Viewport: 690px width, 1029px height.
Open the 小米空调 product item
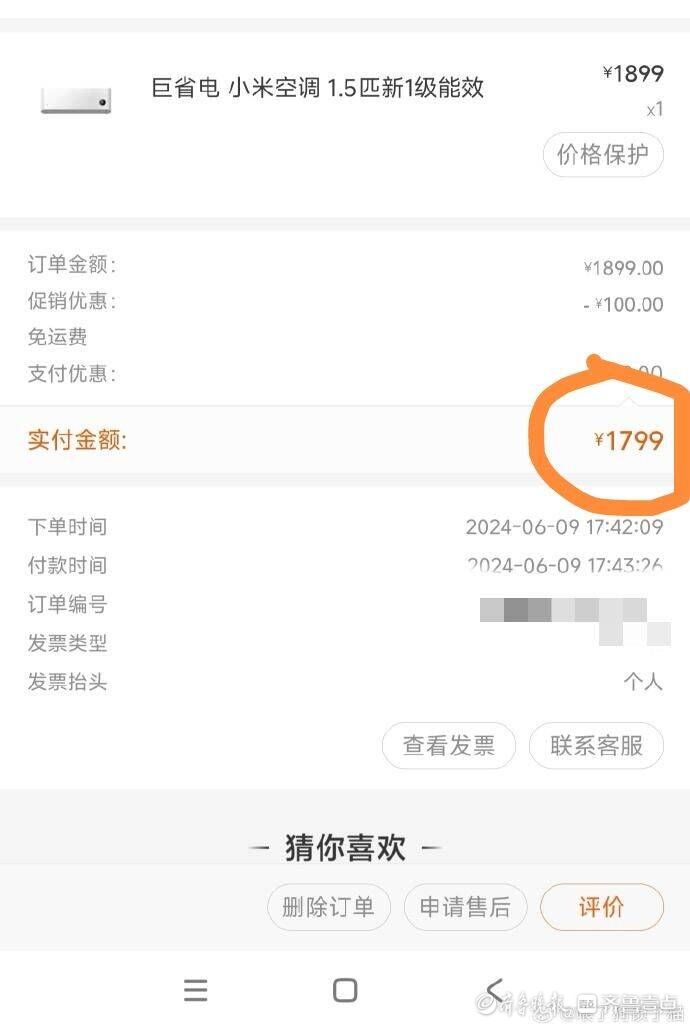click(x=317, y=88)
